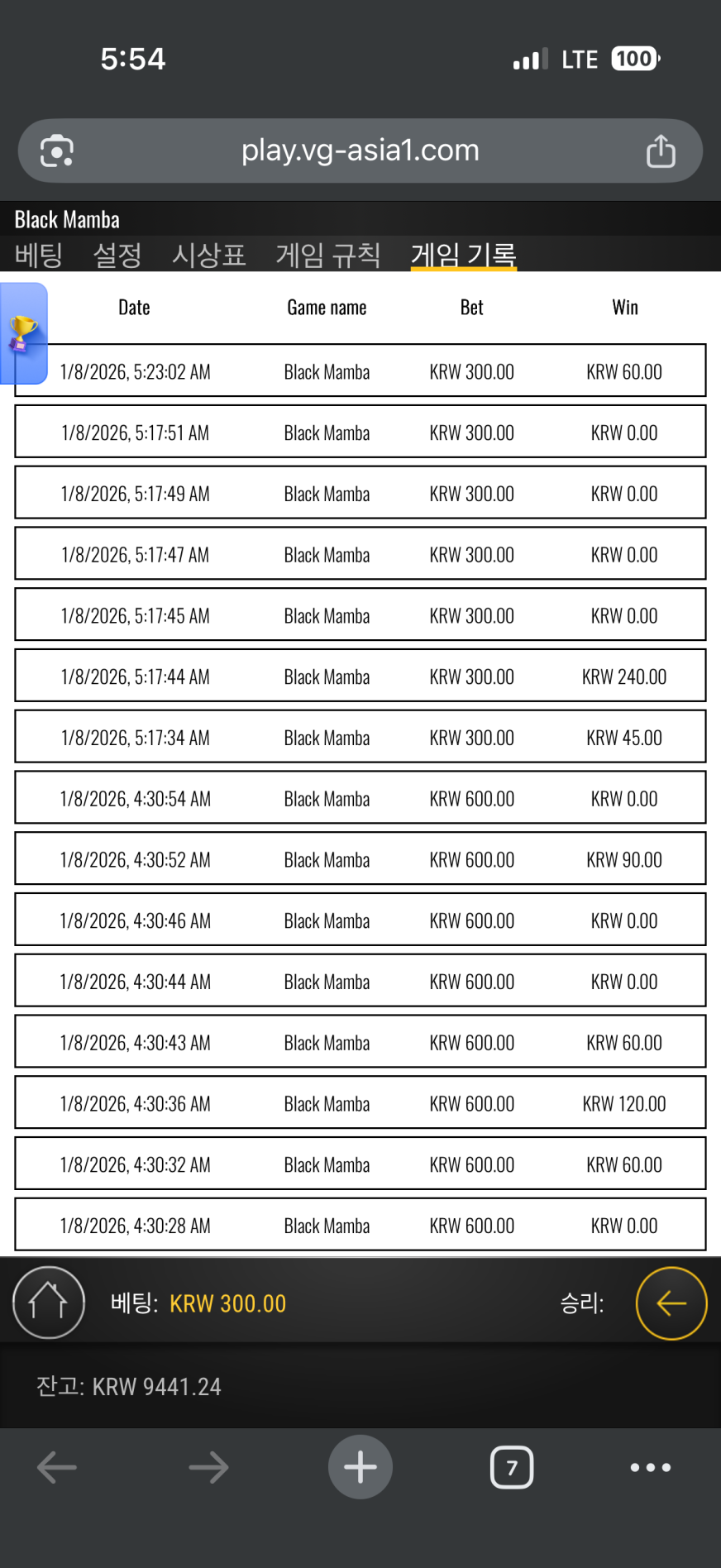Tap the 게임 기록 tab
Image resolution: width=721 pixels, height=1568 pixels.
click(x=463, y=255)
